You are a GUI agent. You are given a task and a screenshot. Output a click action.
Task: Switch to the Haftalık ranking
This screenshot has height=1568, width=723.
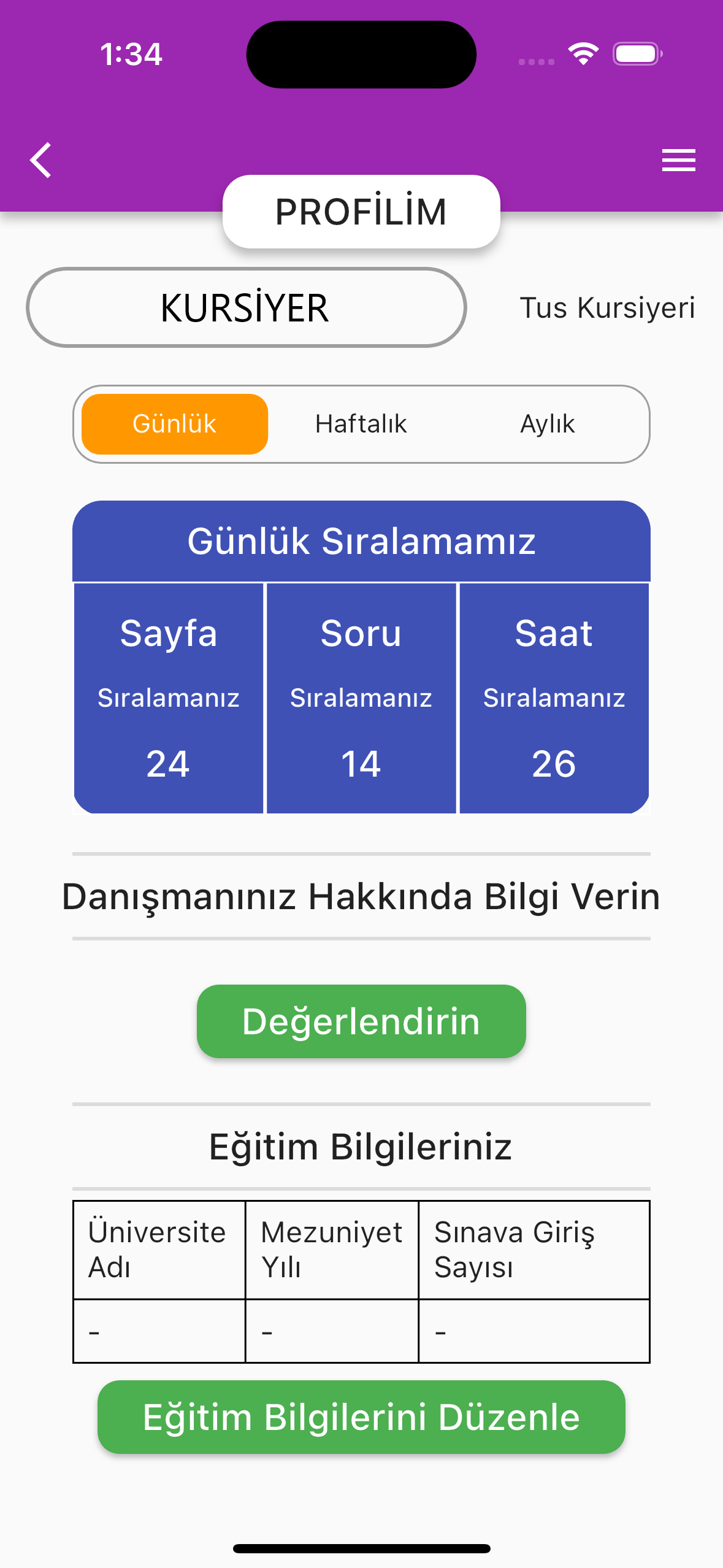(x=361, y=424)
